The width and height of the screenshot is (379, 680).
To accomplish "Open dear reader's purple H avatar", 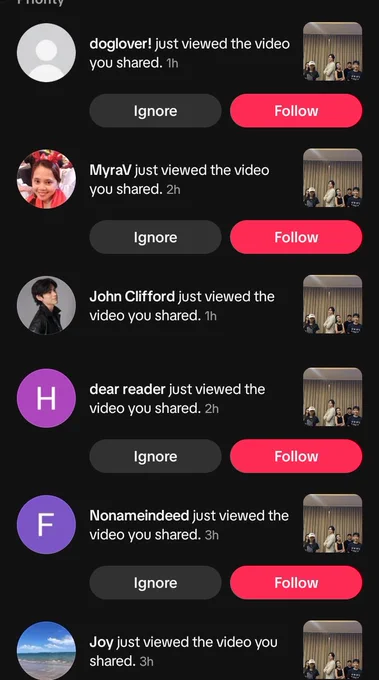I will click(x=46, y=398).
